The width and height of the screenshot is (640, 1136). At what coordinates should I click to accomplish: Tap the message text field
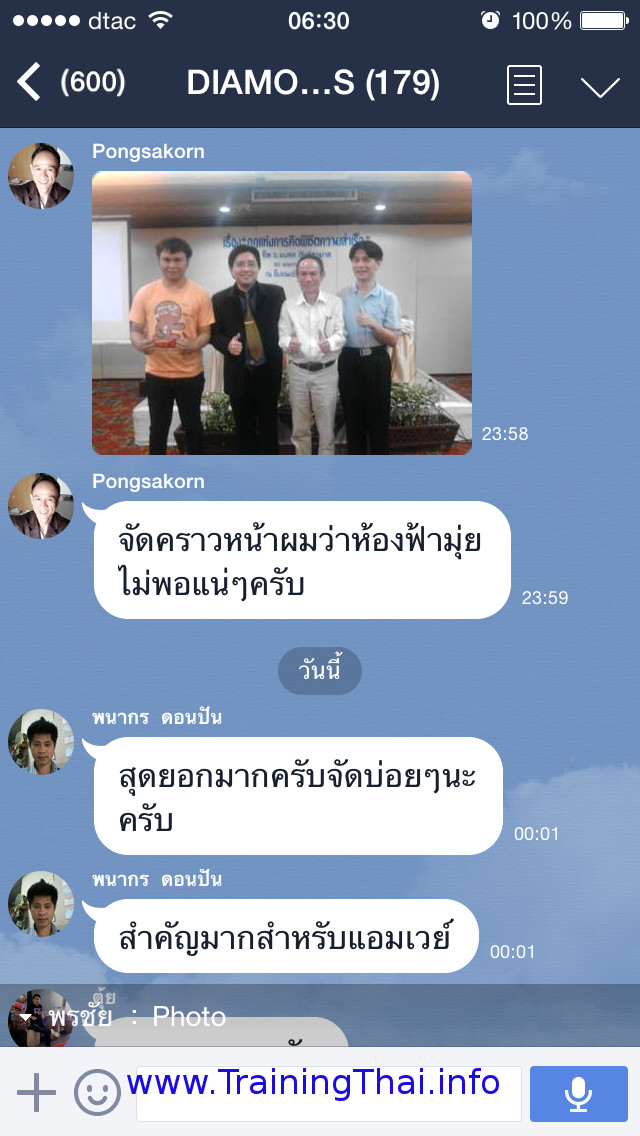(328, 1093)
